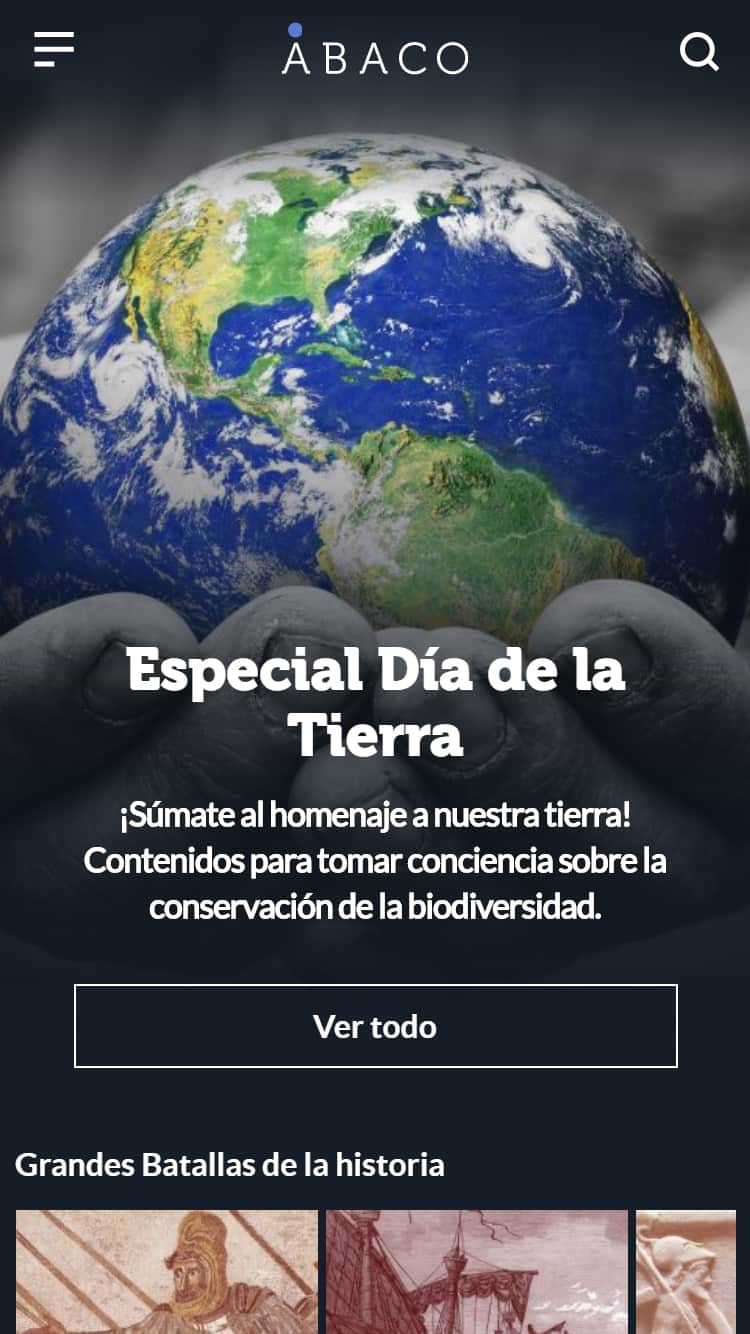This screenshot has height=1334, width=750.
Task: Open the third partially visible battle card
Action: coord(686,1271)
